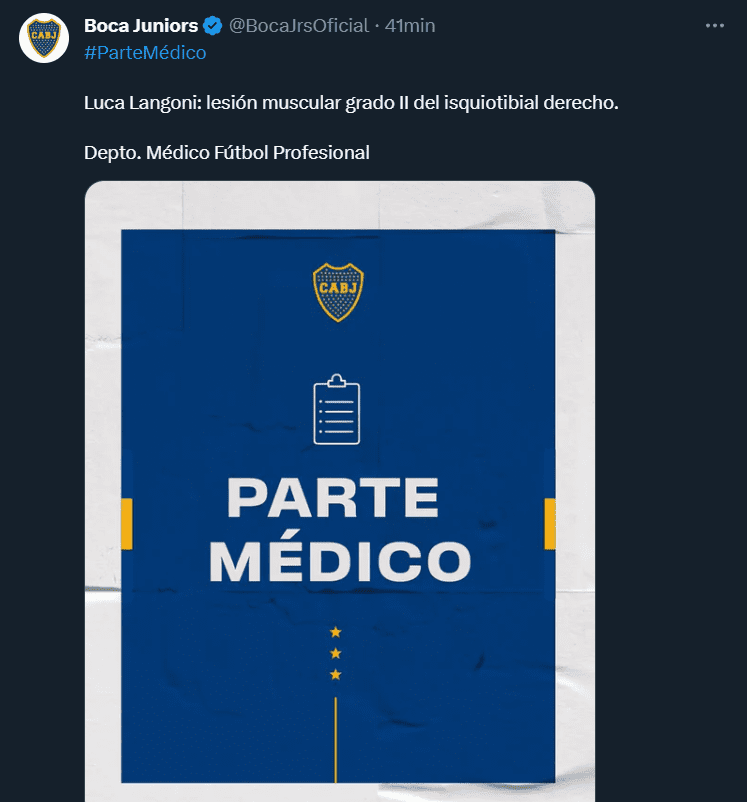Open the @BocaJrsOficial handle
This screenshot has width=747, height=802.
[x=299, y=26]
